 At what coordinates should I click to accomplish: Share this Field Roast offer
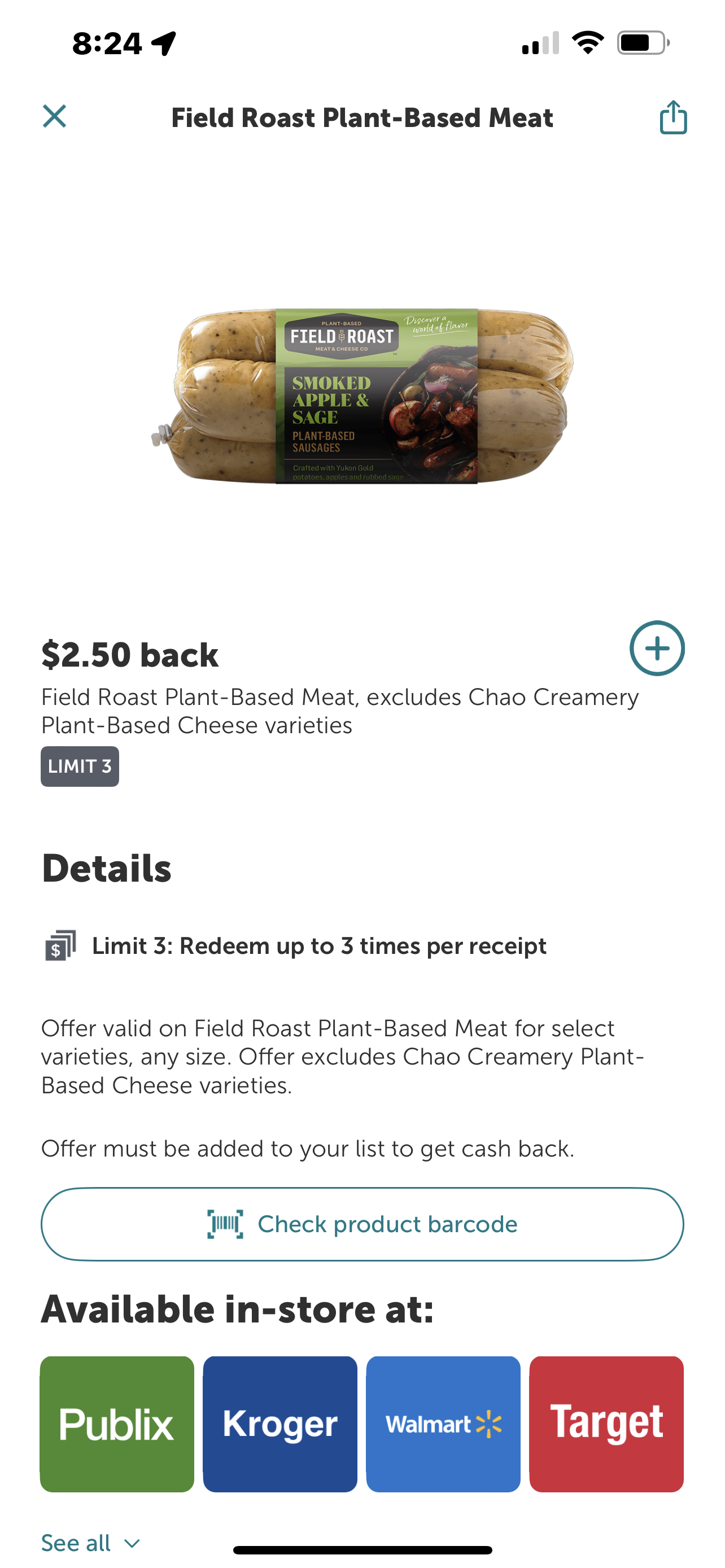(672, 117)
